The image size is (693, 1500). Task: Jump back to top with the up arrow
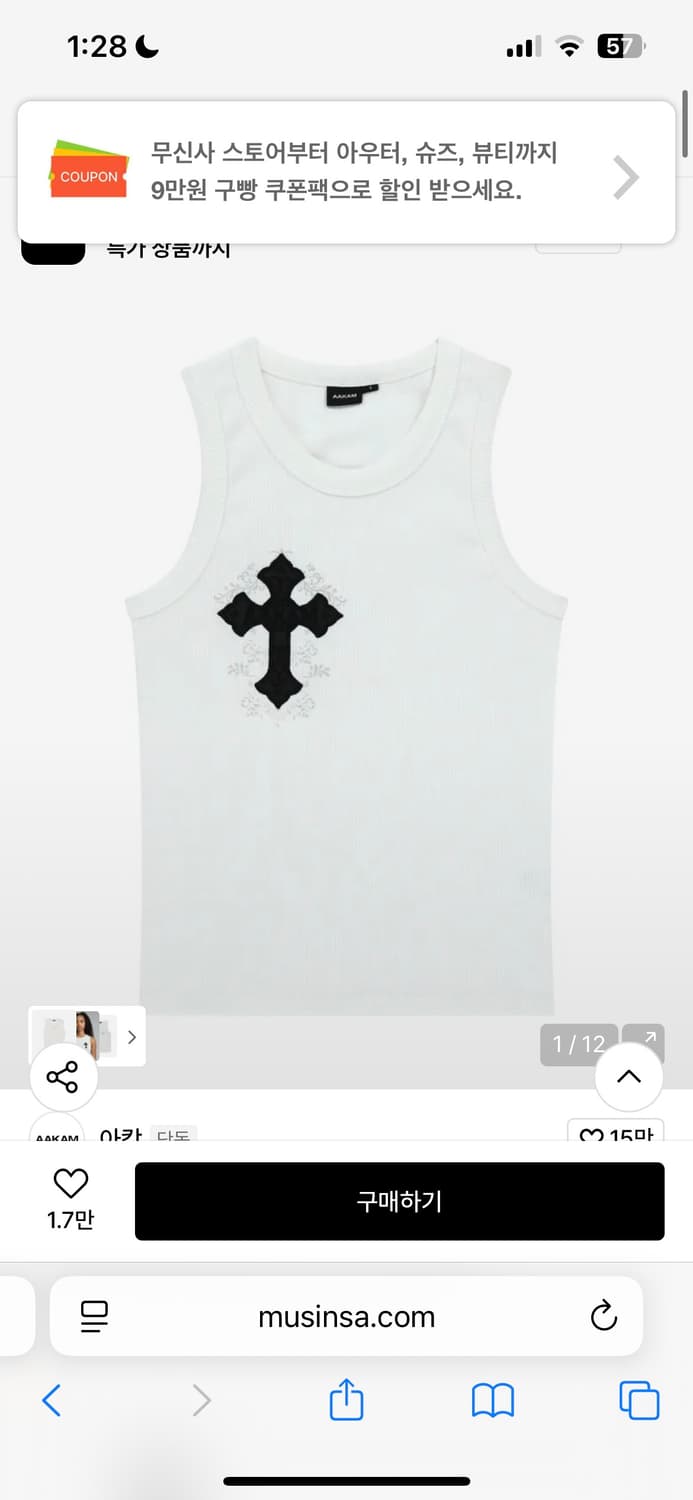click(x=629, y=1077)
